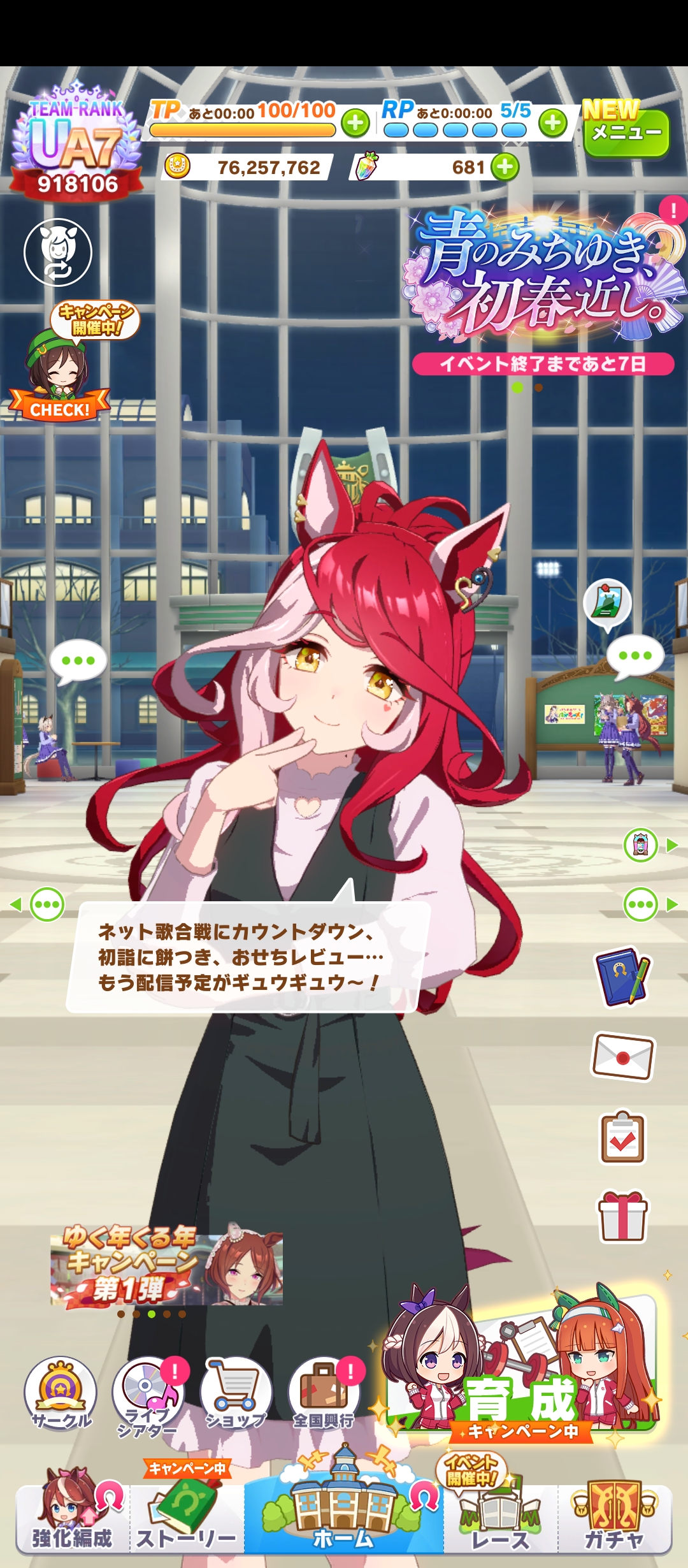Open the present gift box
Viewport: 688px width, 1568px height.
[x=623, y=1216]
